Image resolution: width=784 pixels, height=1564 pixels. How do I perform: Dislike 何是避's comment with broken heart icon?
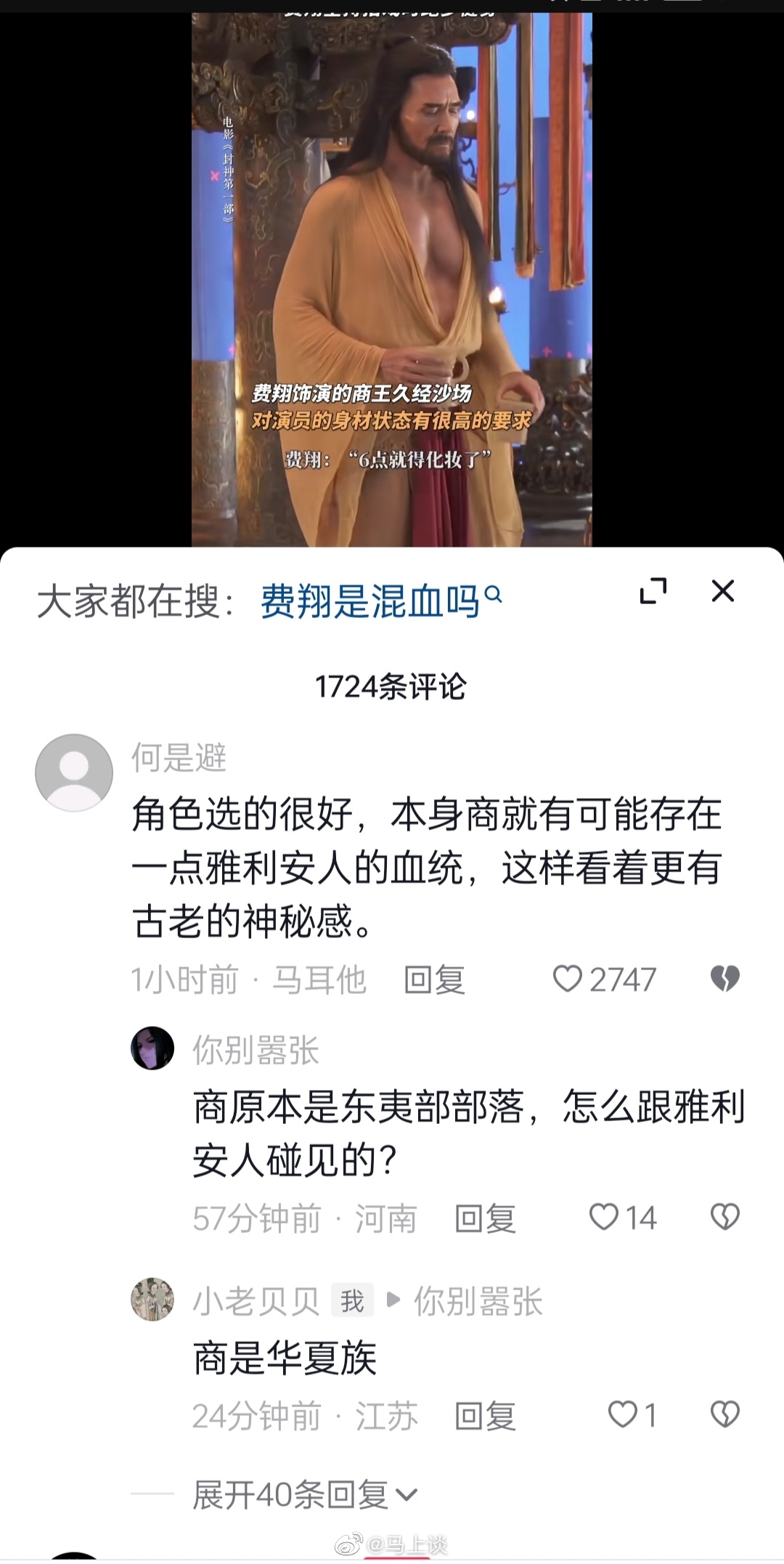point(727,978)
